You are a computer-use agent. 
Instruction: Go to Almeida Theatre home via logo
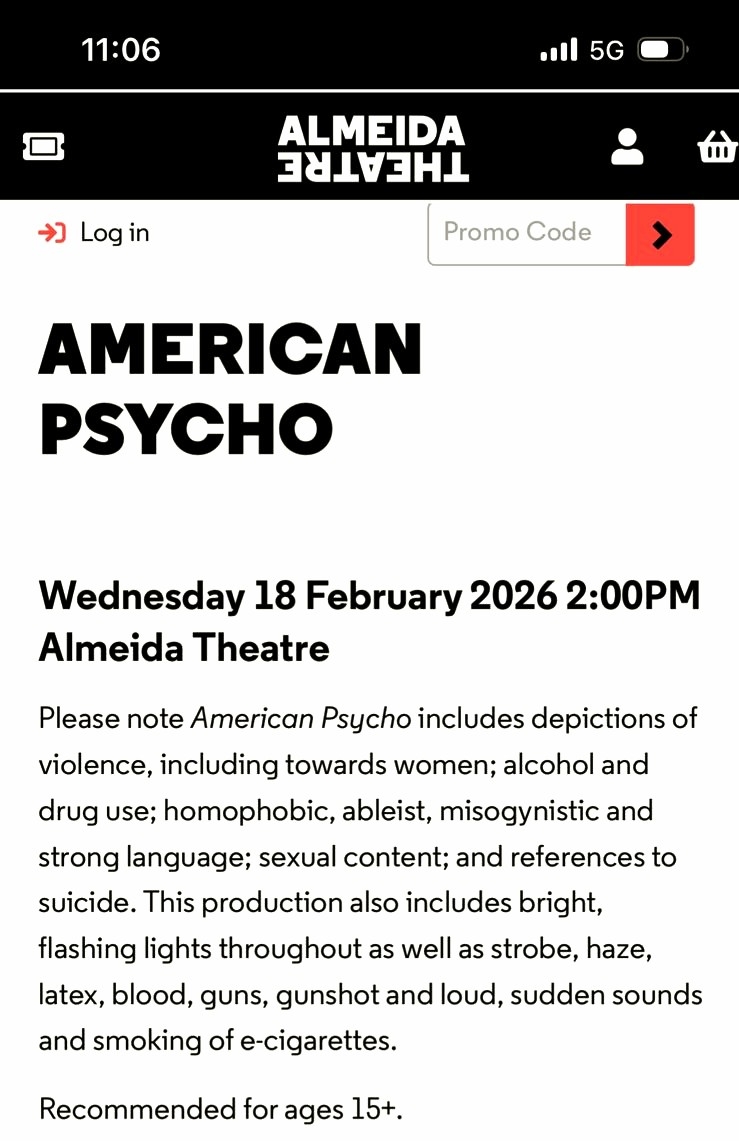(372, 148)
